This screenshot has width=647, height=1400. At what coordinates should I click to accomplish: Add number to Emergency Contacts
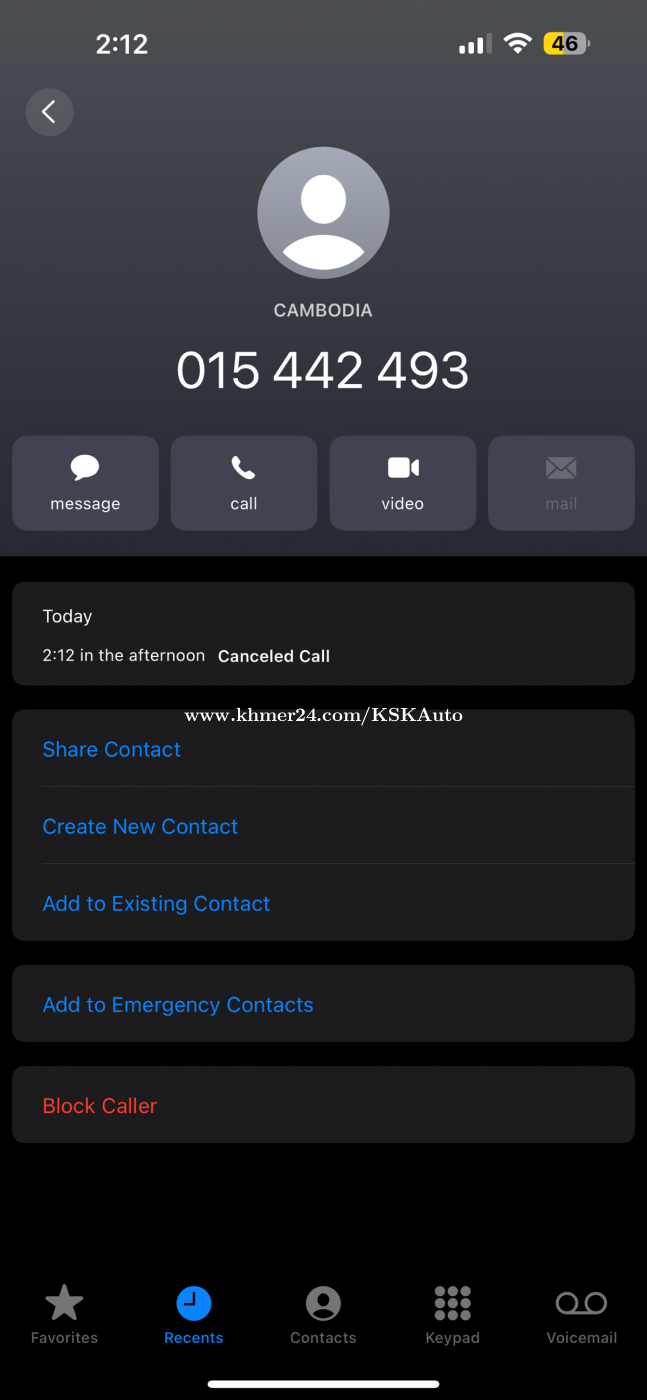[x=323, y=1004]
